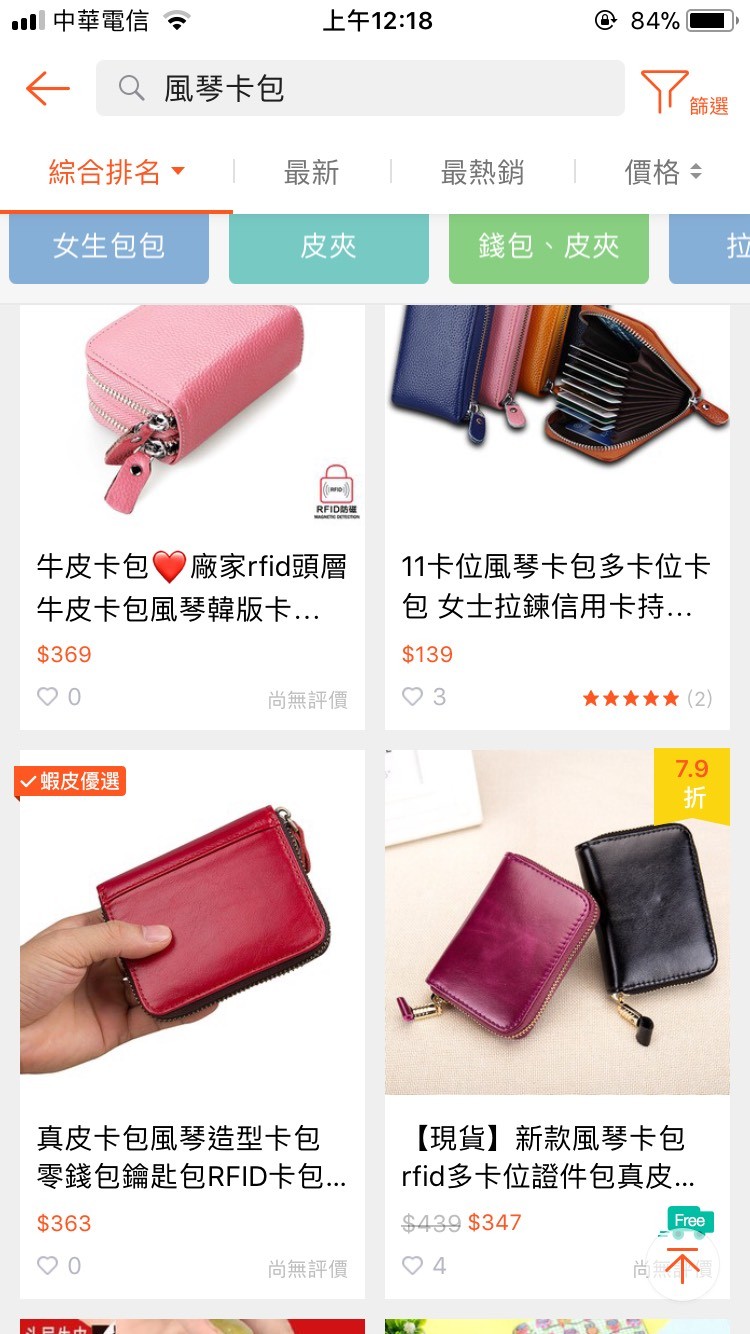The image size is (750, 1334).
Task: Go back using the orange arrow
Action: click(47, 89)
